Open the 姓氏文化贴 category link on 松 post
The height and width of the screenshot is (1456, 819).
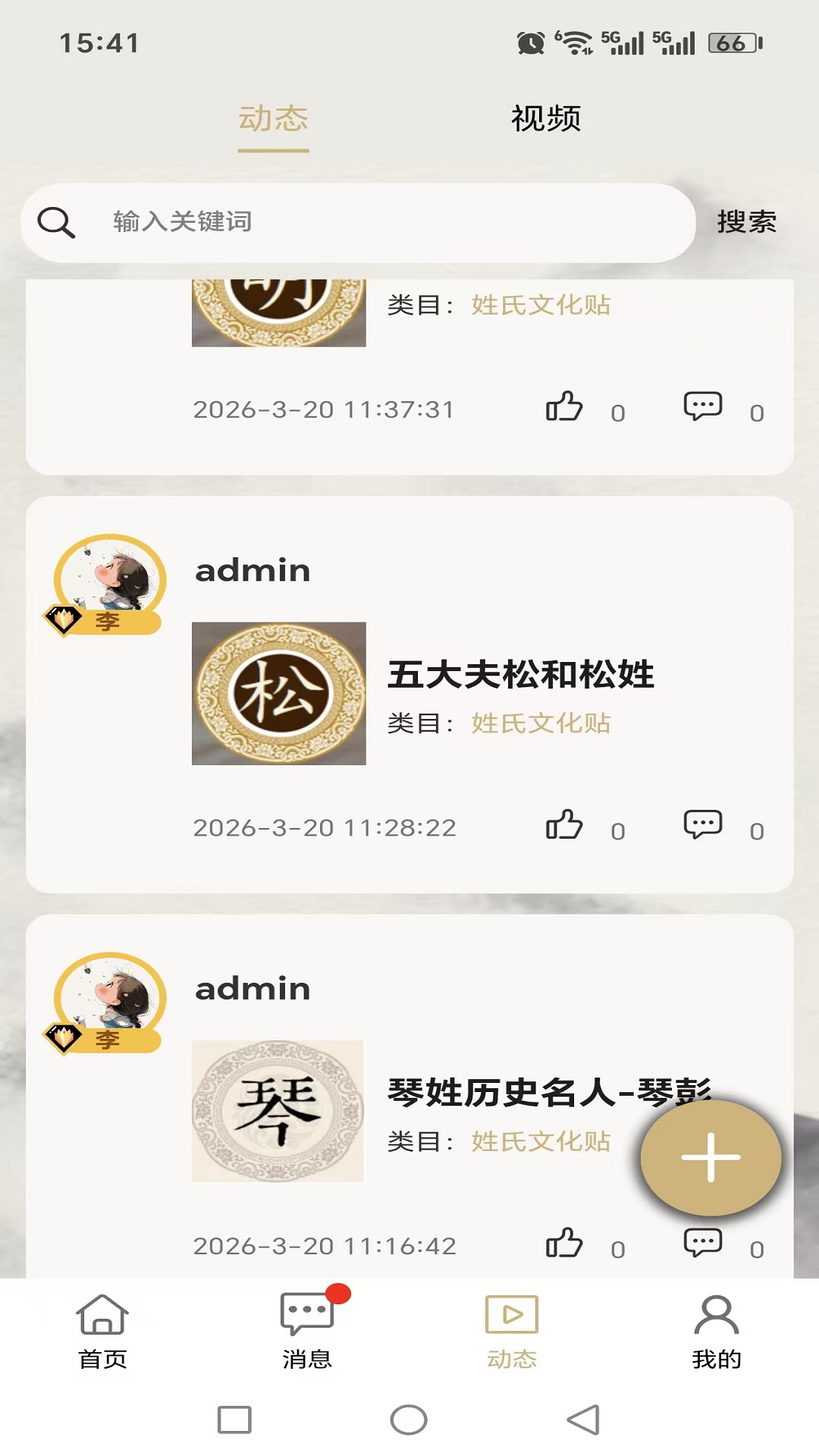point(541,723)
